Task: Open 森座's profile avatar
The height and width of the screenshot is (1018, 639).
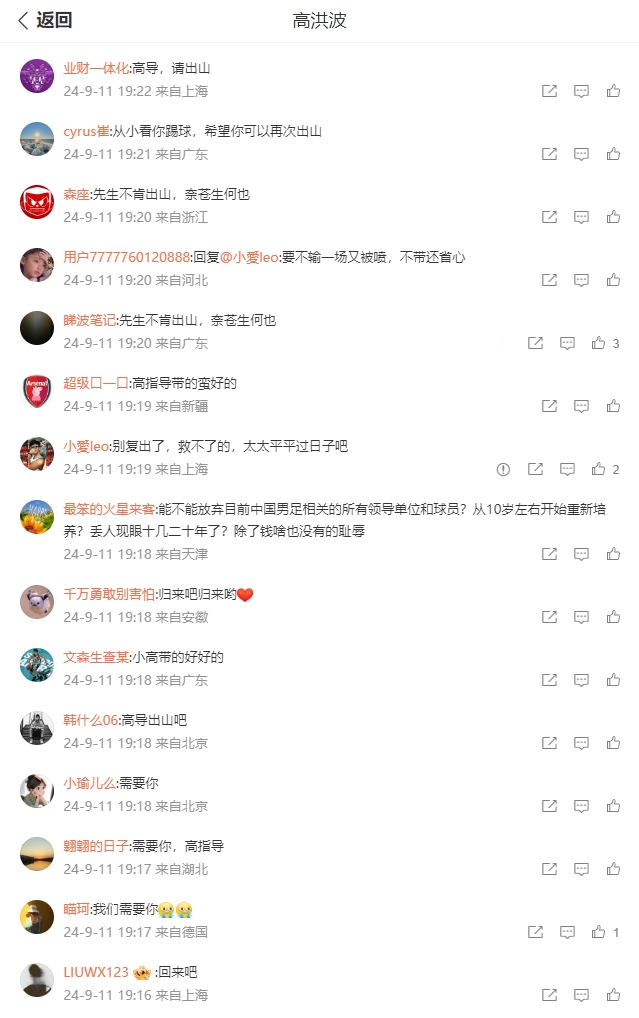Action: click(x=37, y=202)
